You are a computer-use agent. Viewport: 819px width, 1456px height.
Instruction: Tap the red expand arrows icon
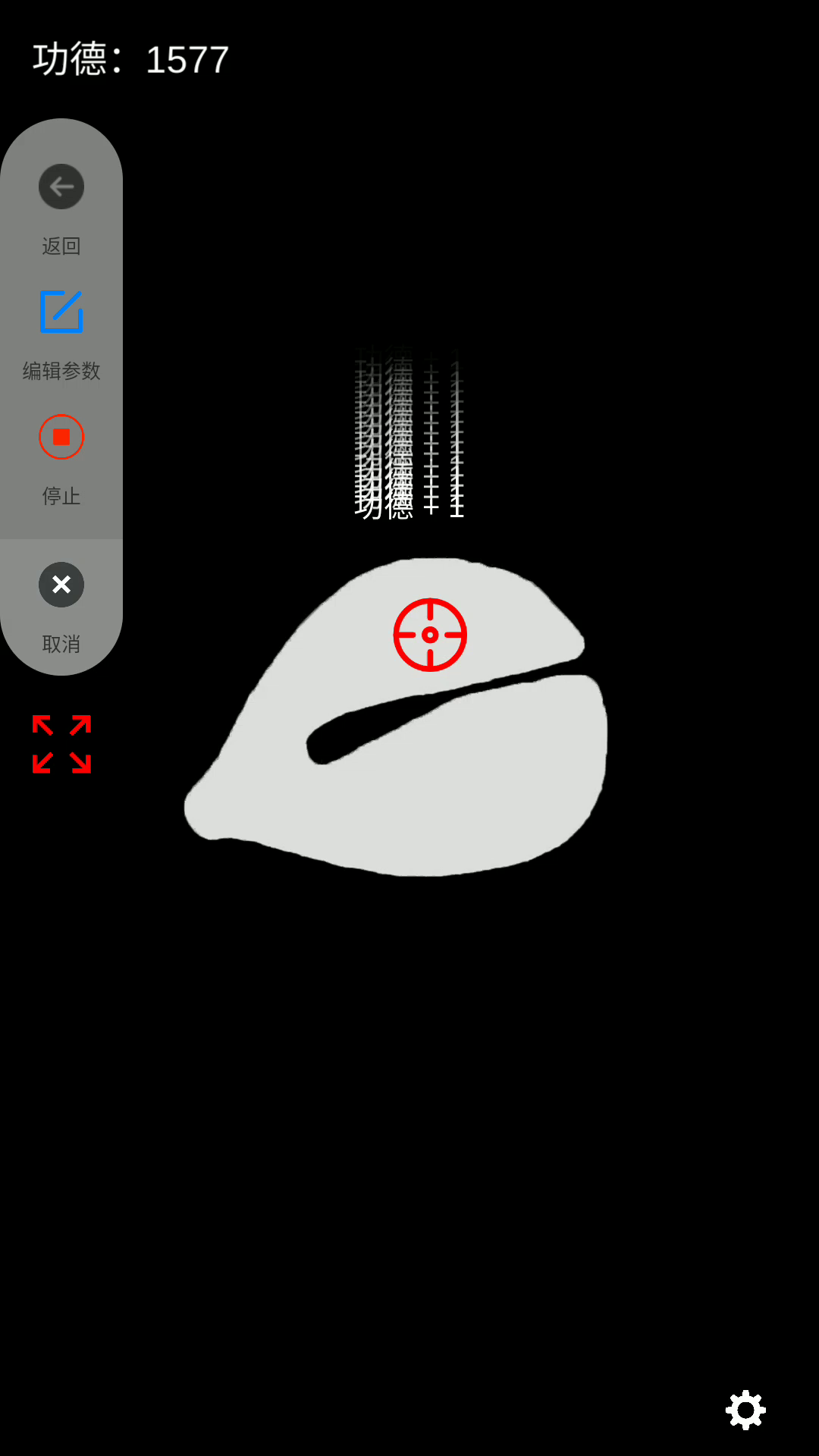click(x=61, y=744)
